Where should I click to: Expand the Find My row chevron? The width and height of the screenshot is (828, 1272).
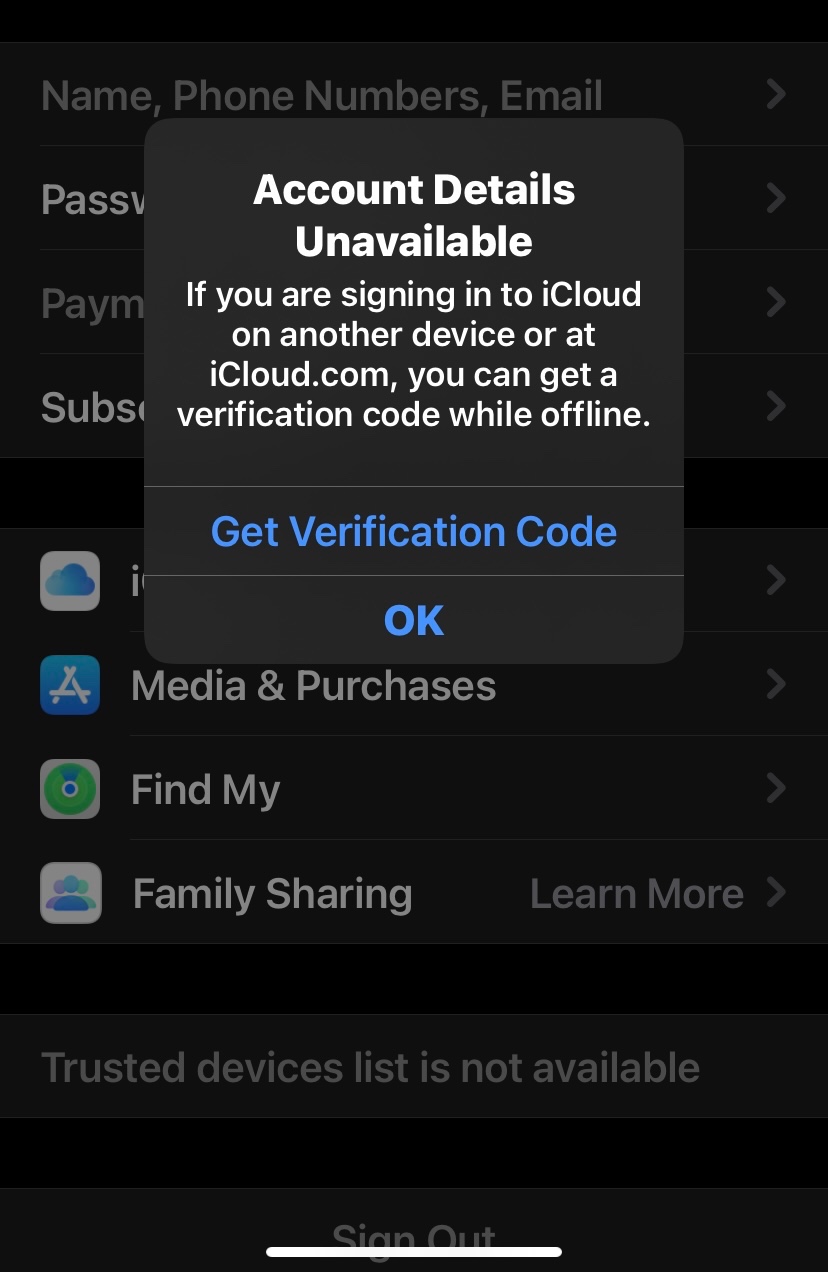pyautogui.click(x=776, y=789)
